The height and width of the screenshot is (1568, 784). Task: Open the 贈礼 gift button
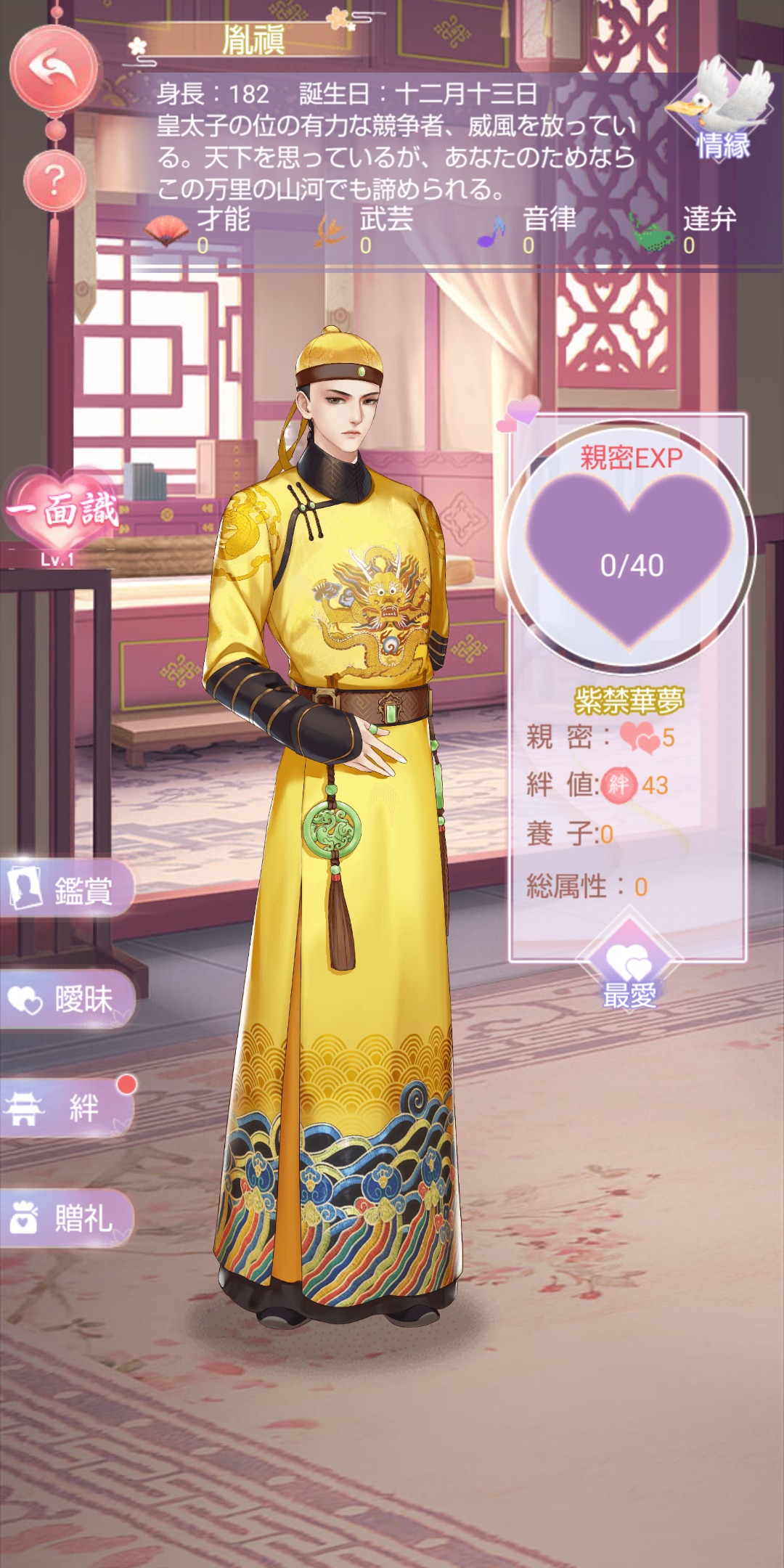pos(67,1219)
